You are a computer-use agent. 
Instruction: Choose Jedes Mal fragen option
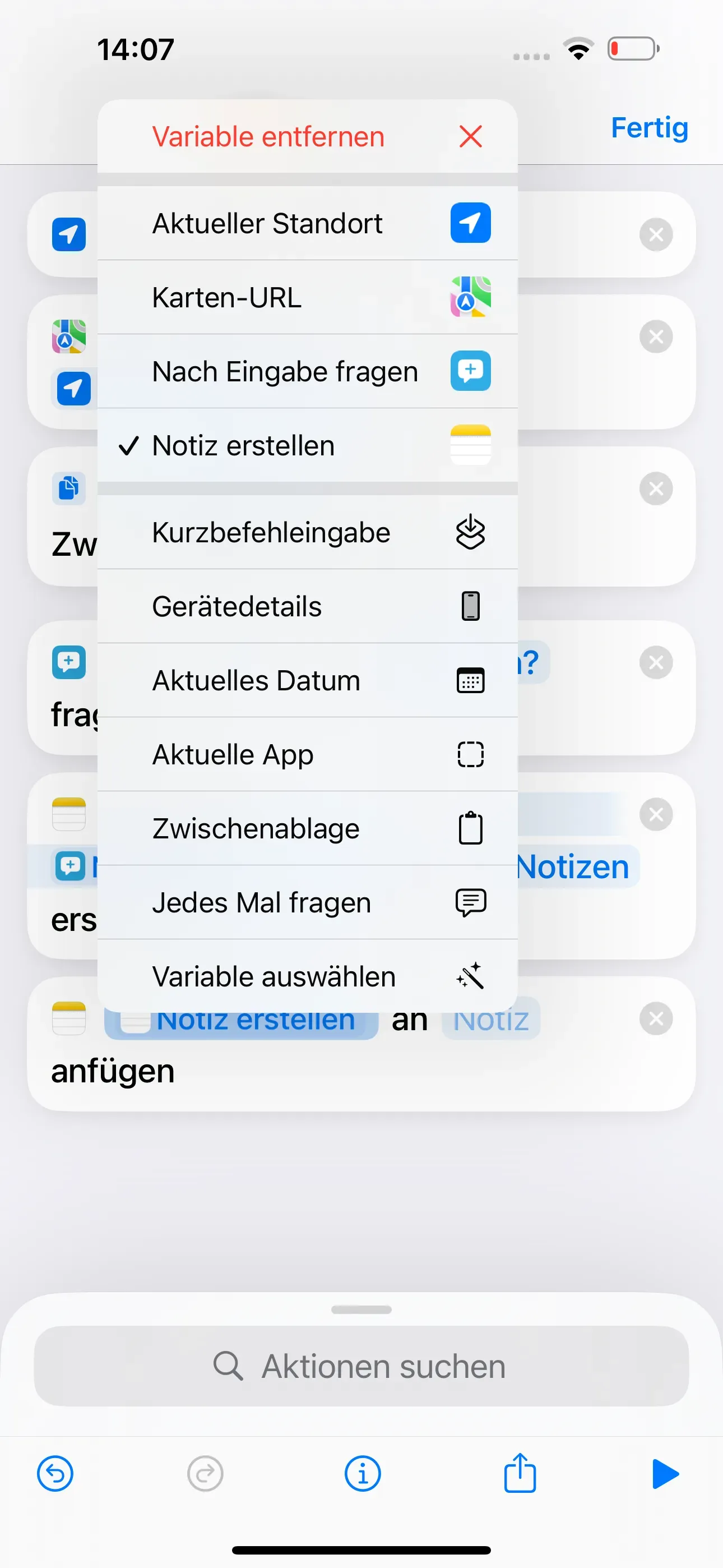point(307,903)
